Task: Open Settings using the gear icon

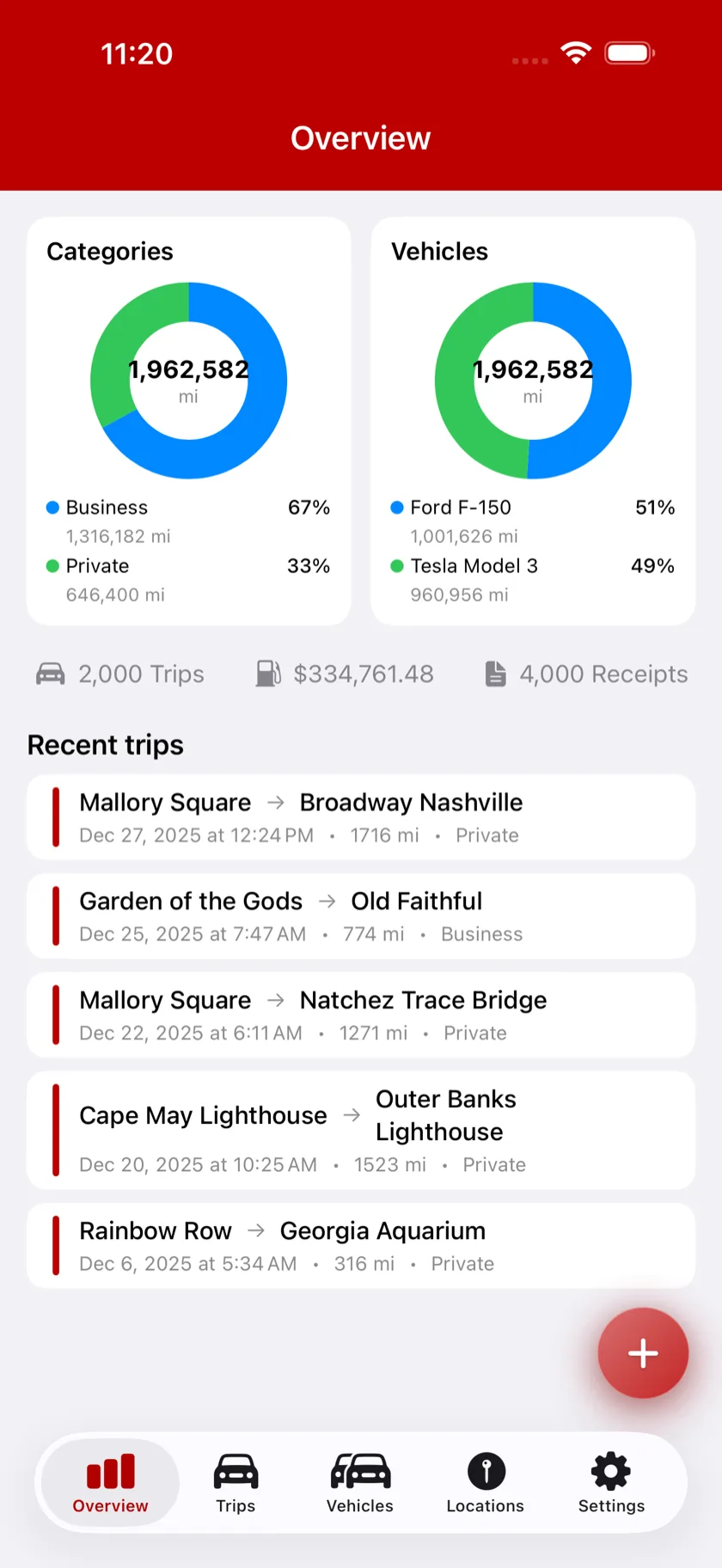Action: 611,1470
